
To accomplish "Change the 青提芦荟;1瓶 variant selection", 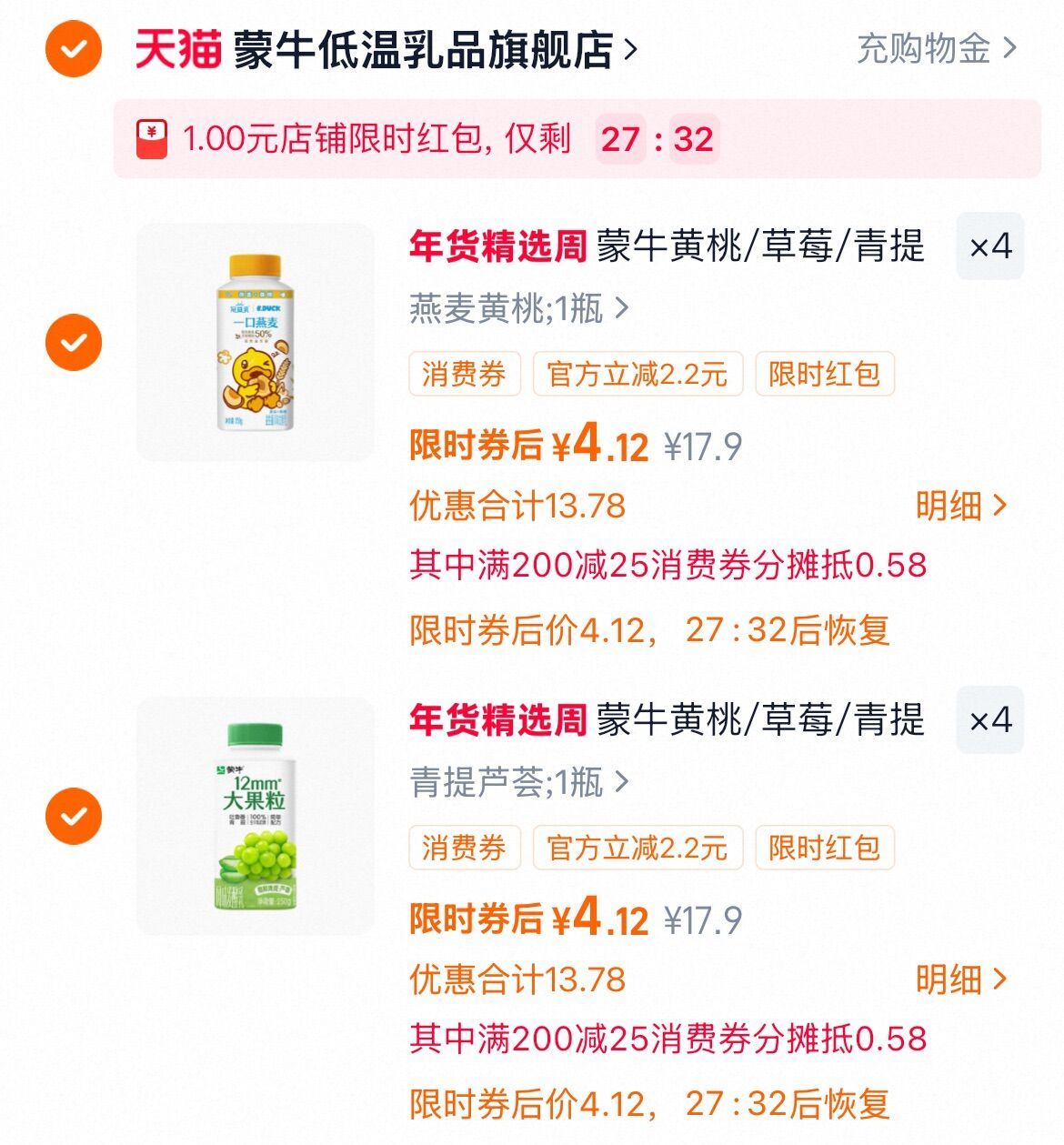I will point(519,782).
